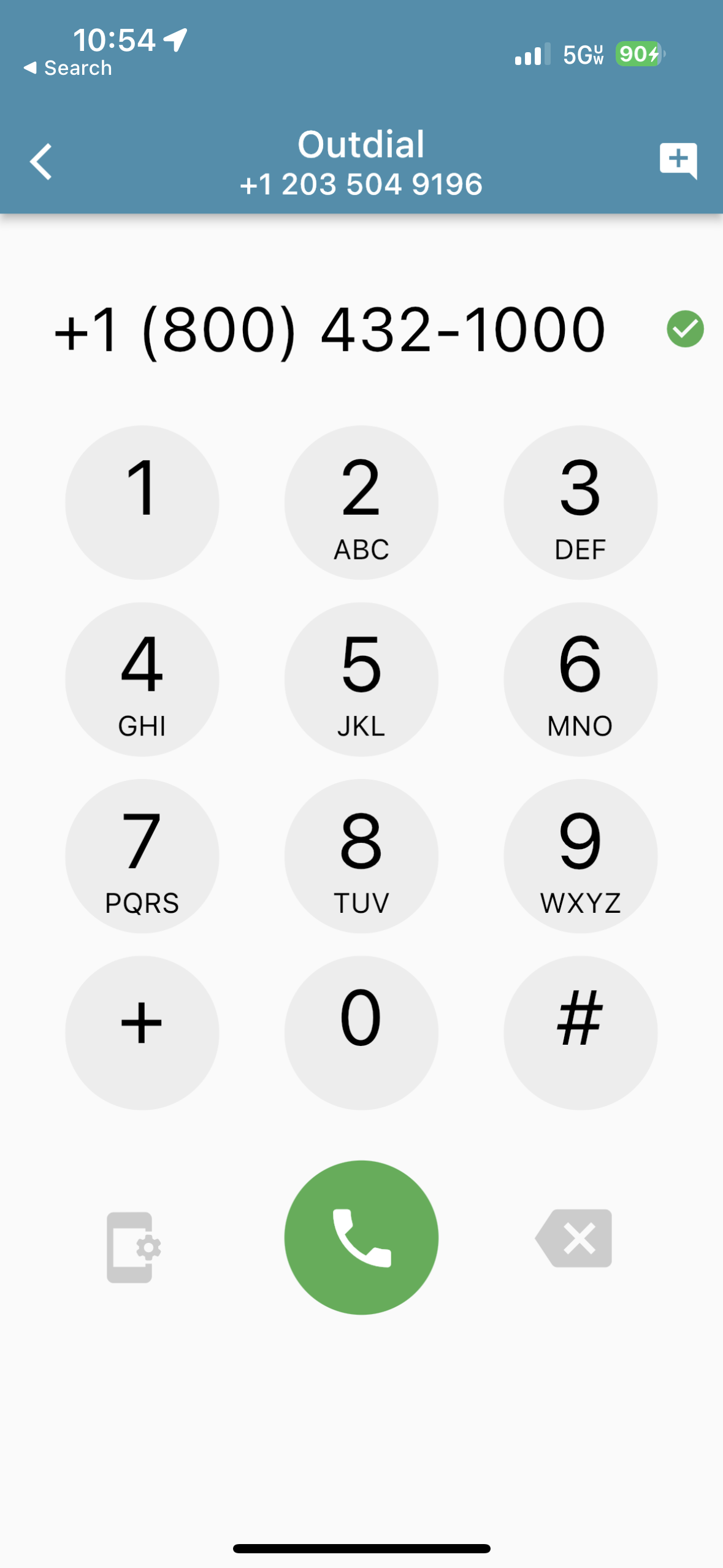Viewport: 723px width, 1568px height.
Task: Dial digit 0 on keypad
Action: tap(361, 1032)
